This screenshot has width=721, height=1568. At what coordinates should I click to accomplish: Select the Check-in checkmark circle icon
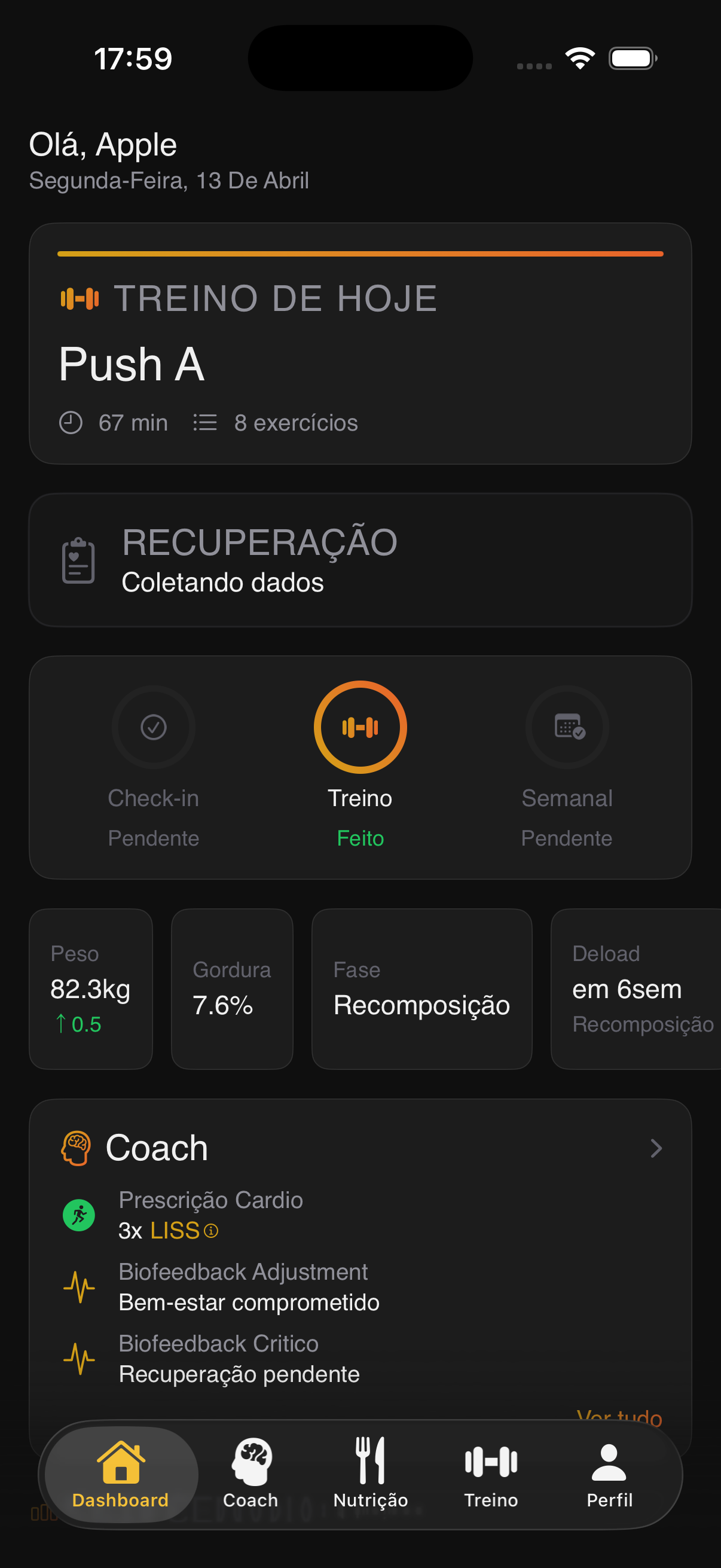pos(154,727)
